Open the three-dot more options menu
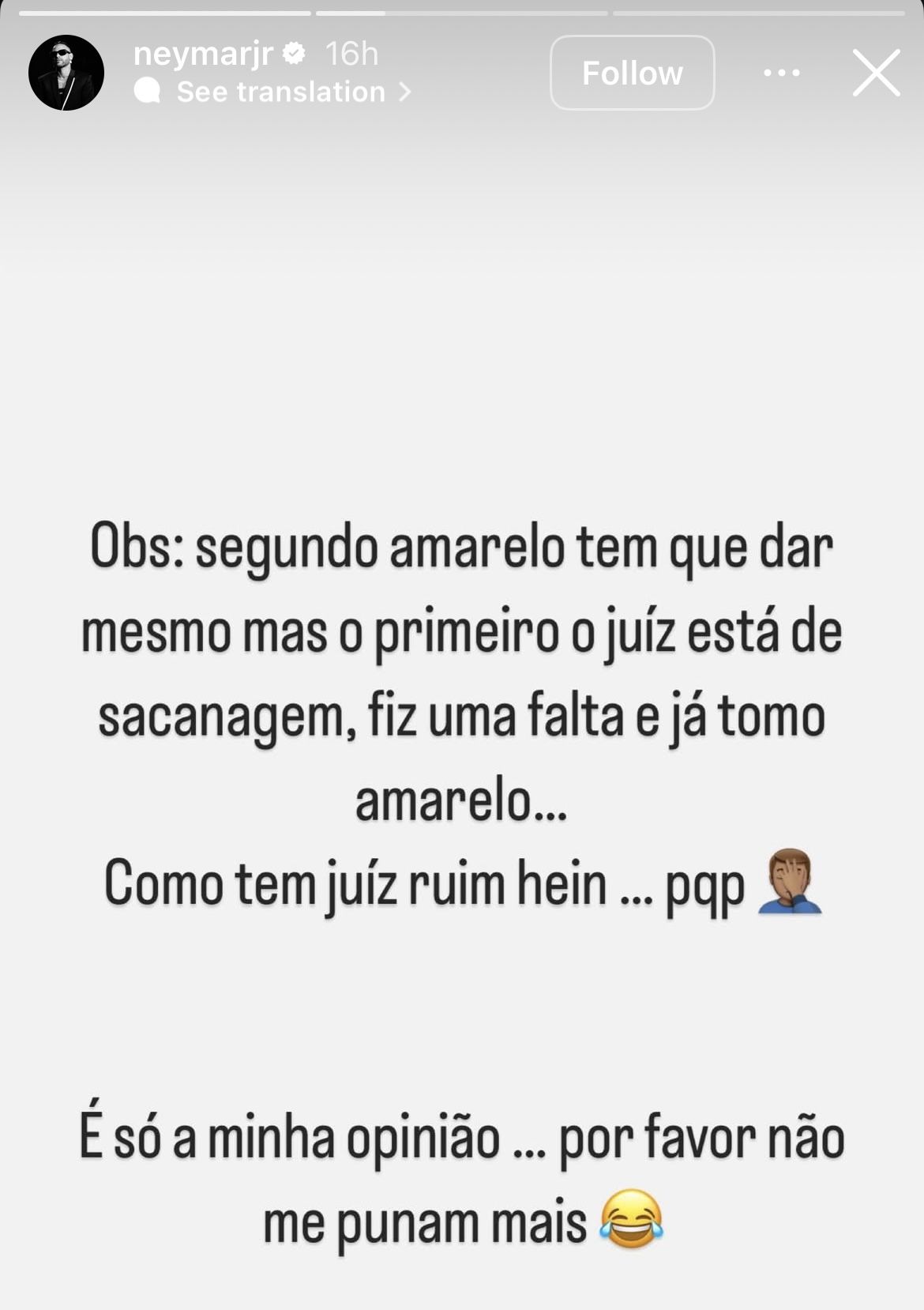 [x=782, y=73]
